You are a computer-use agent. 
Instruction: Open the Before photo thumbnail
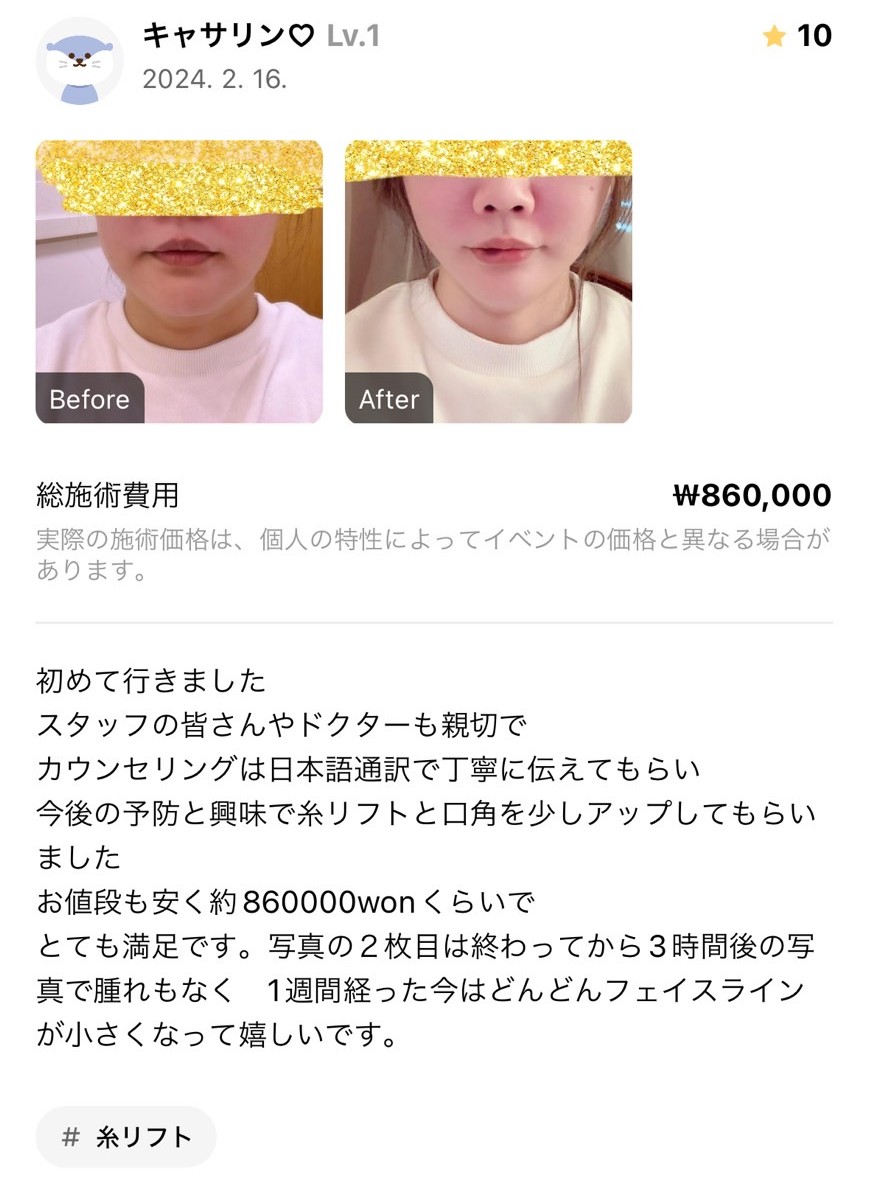(179, 282)
